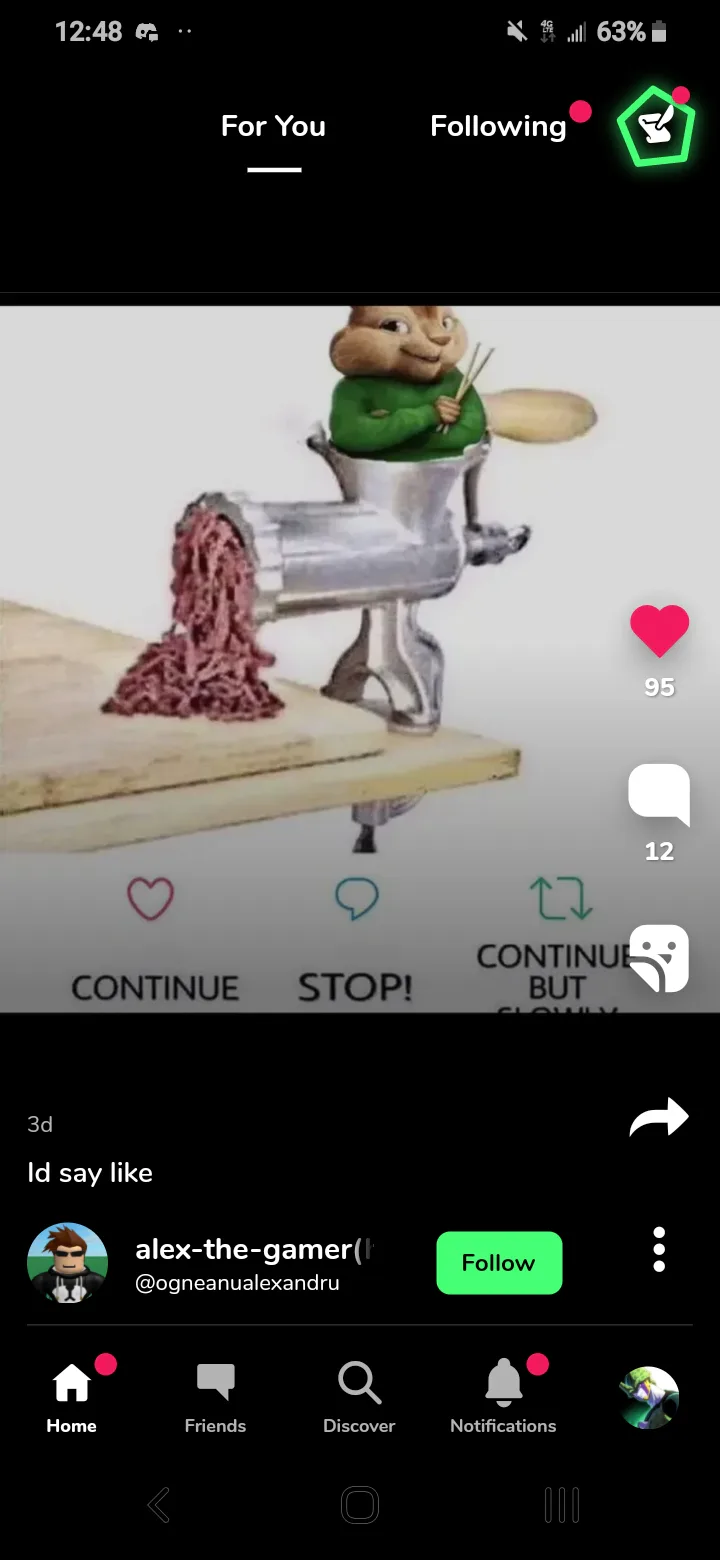Follow alex-the-gamer
Viewport: 720px width, 1560px height.
[x=499, y=1263]
